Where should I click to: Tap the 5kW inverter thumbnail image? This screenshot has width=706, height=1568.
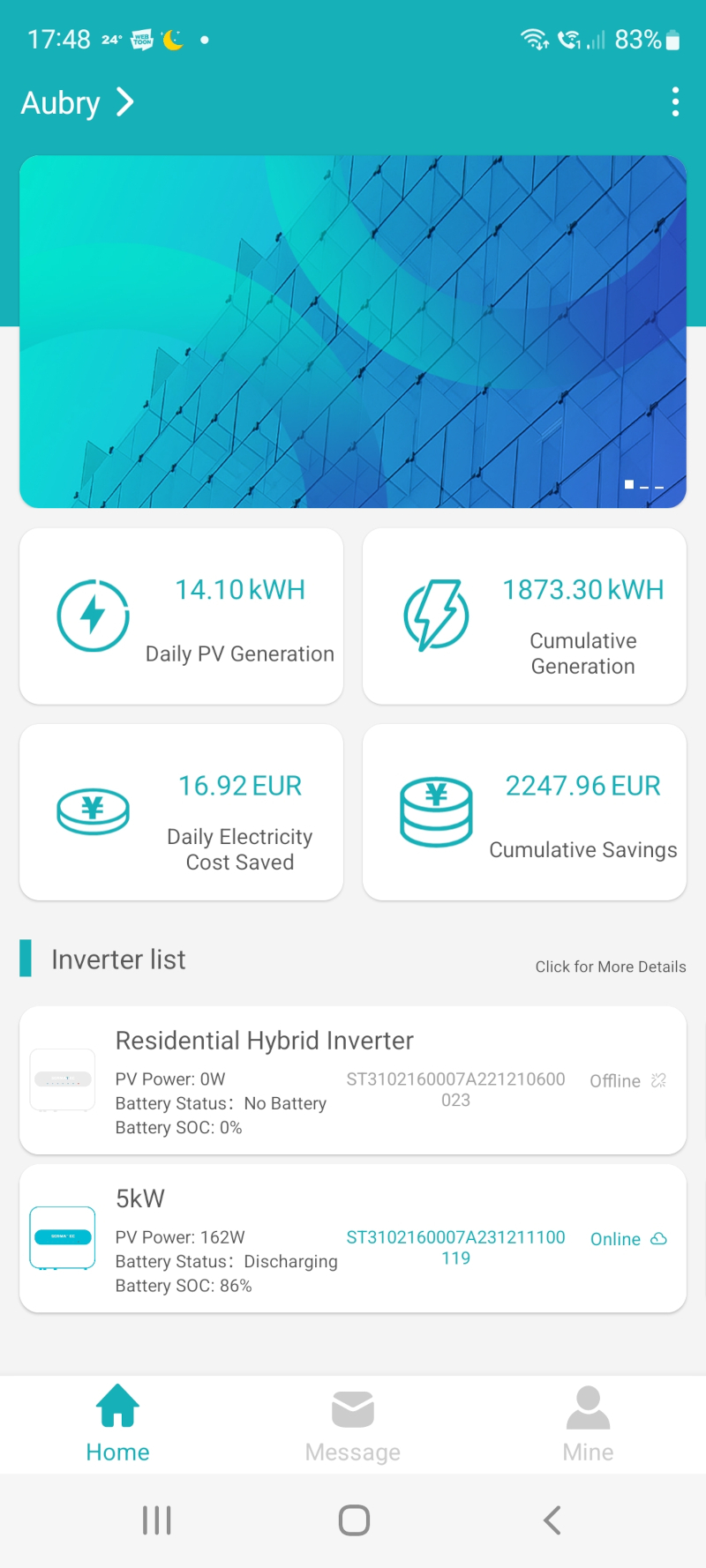tap(63, 1236)
